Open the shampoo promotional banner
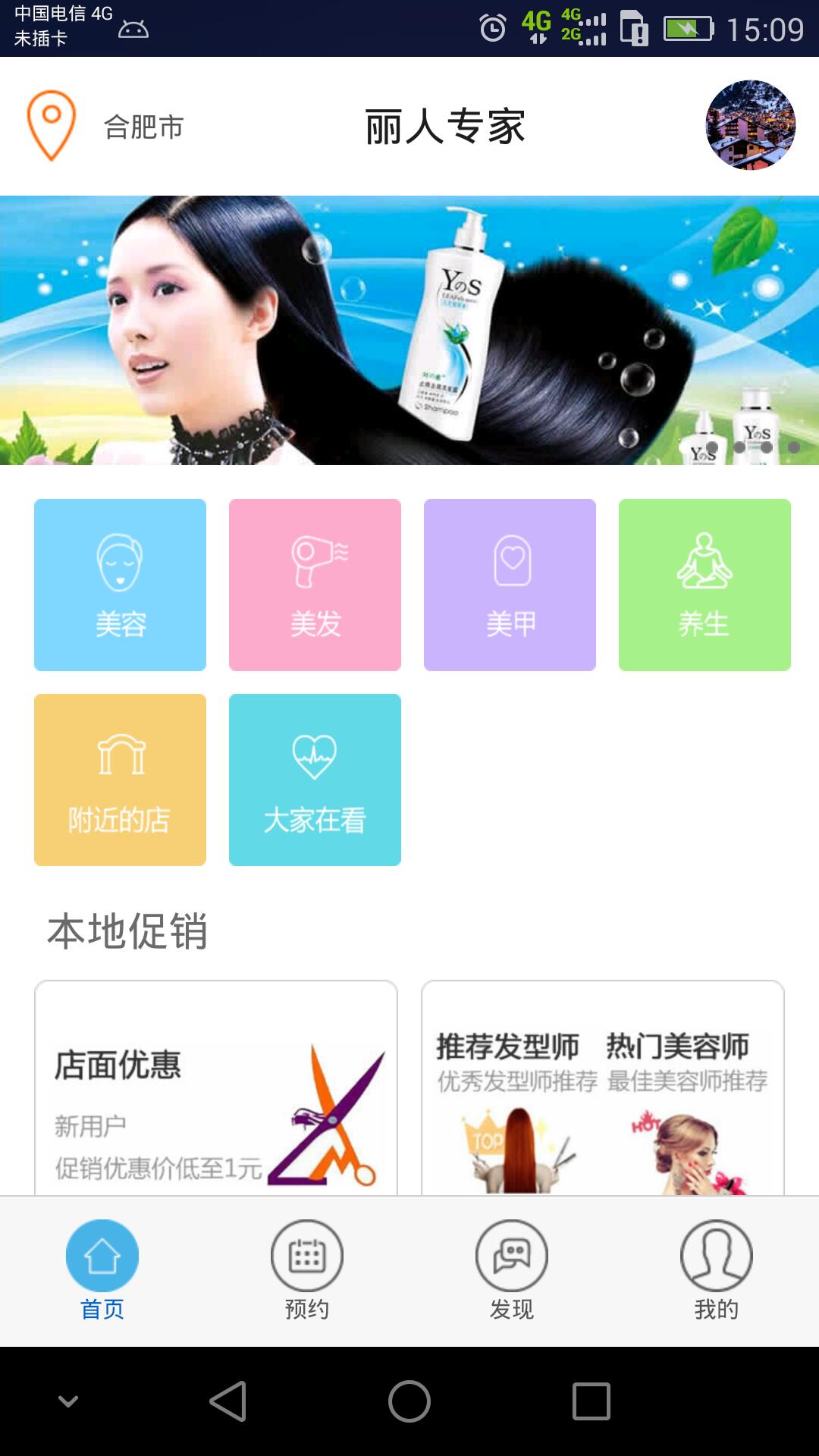 tap(409, 330)
